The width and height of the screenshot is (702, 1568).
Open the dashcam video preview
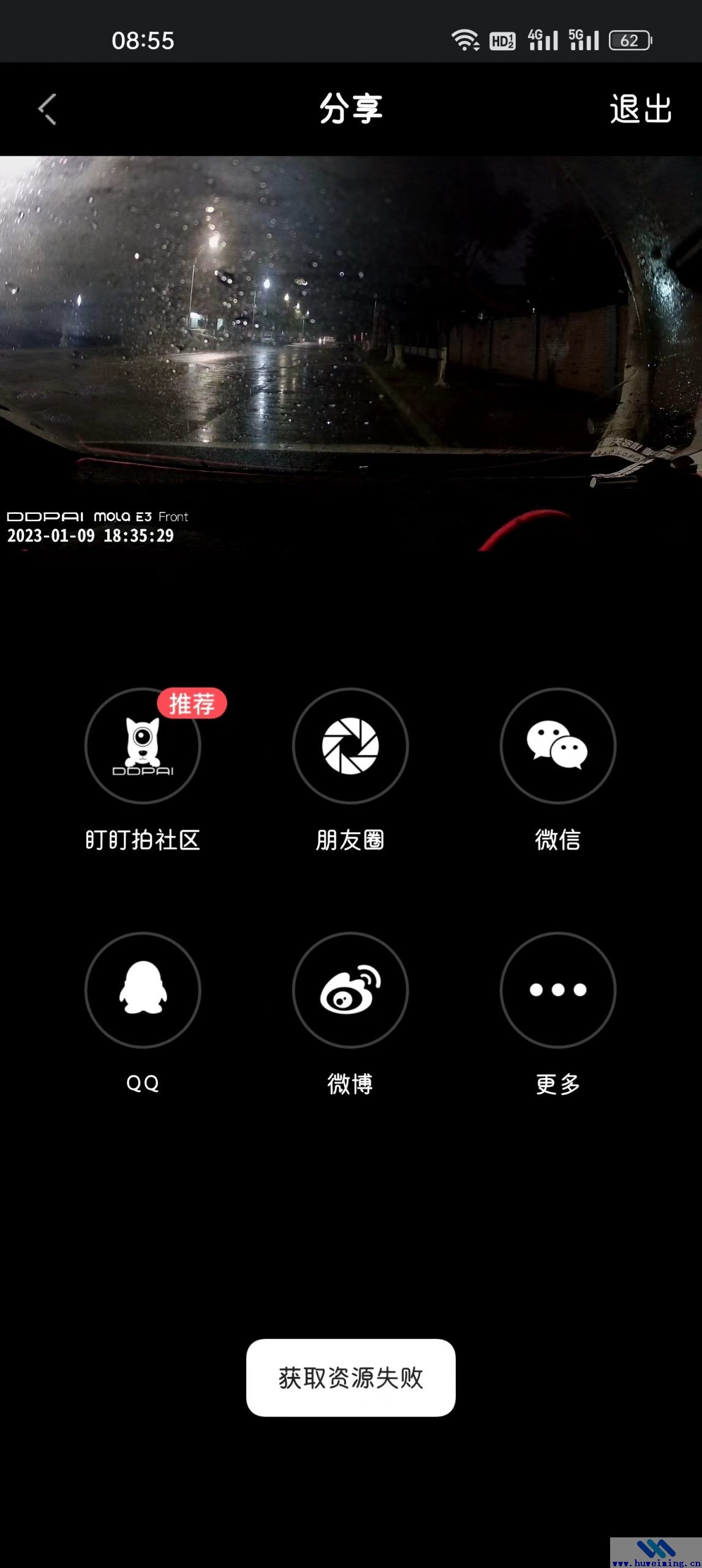[x=351, y=353]
